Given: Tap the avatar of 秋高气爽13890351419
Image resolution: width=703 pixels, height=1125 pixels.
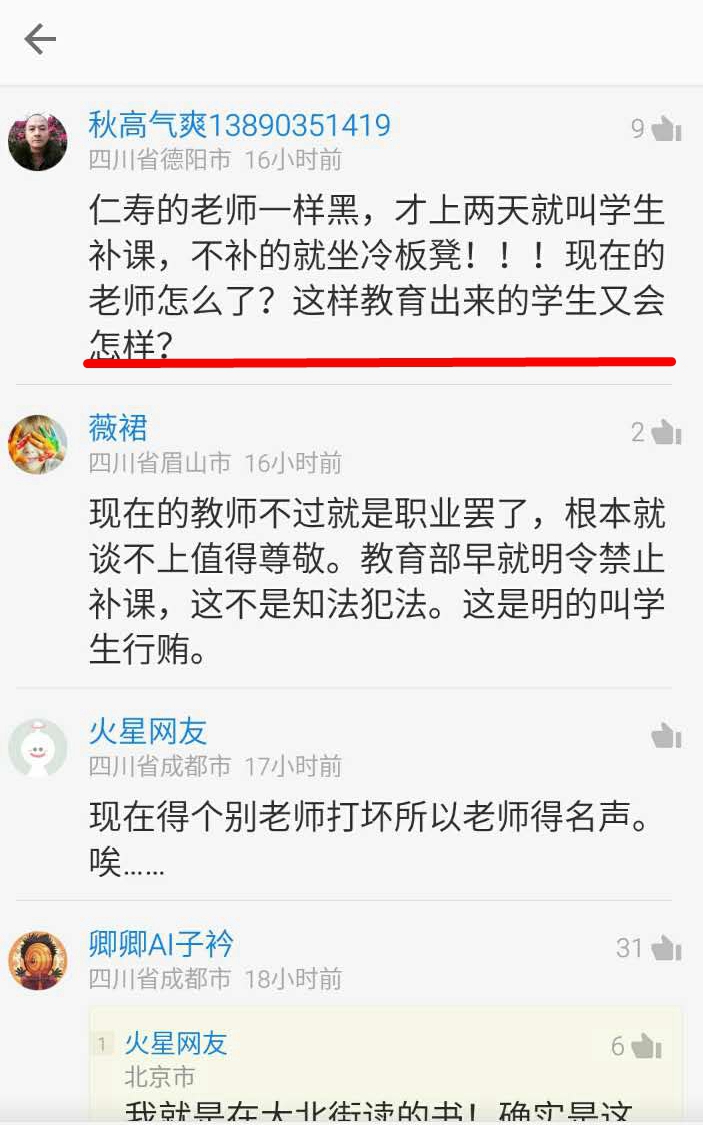Looking at the screenshot, I should [38, 141].
